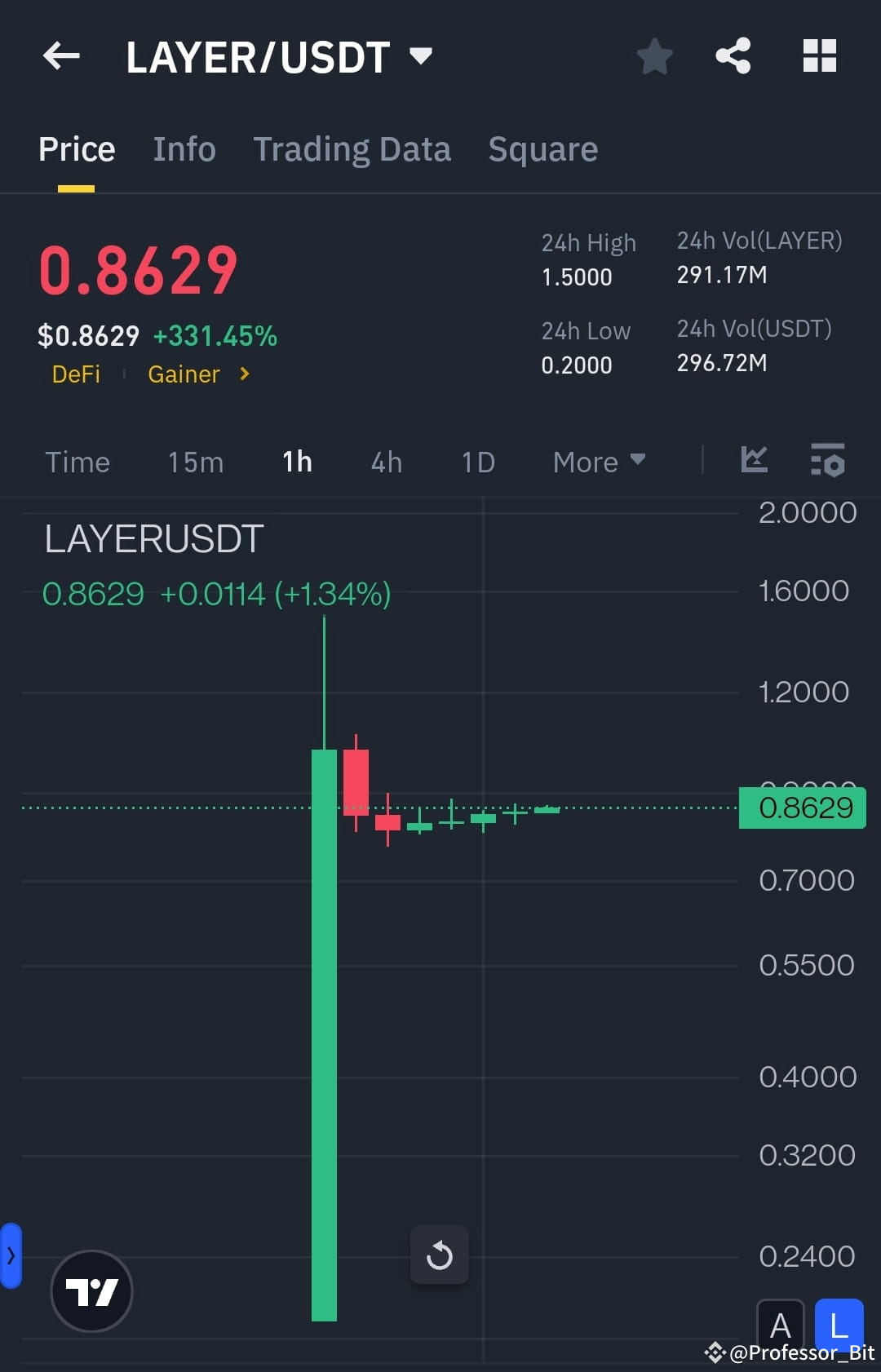Image resolution: width=881 pixels, height=1372 pixels.
Task: Tap the 0.8629 price label on chart
Action: pyautogui.click(x=802, y=808)
